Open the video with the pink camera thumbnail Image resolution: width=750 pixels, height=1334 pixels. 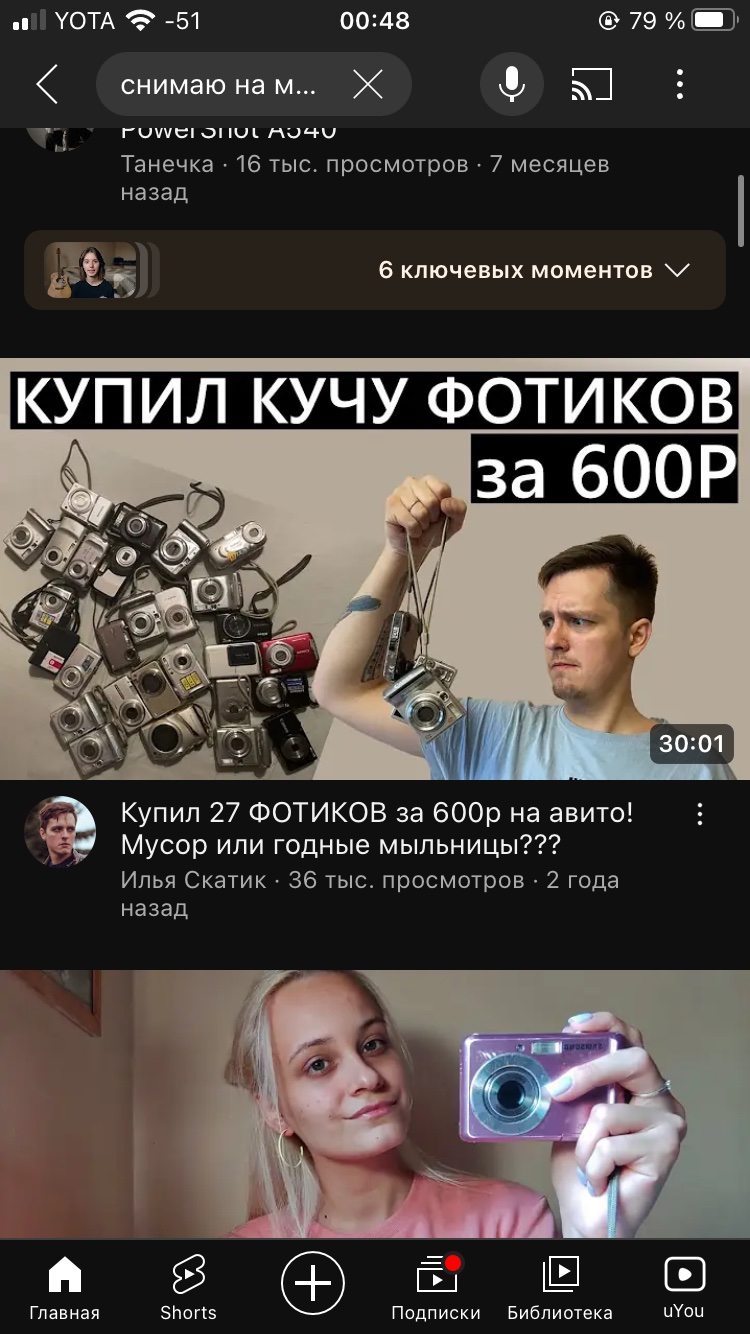[x=375, y=1104]
